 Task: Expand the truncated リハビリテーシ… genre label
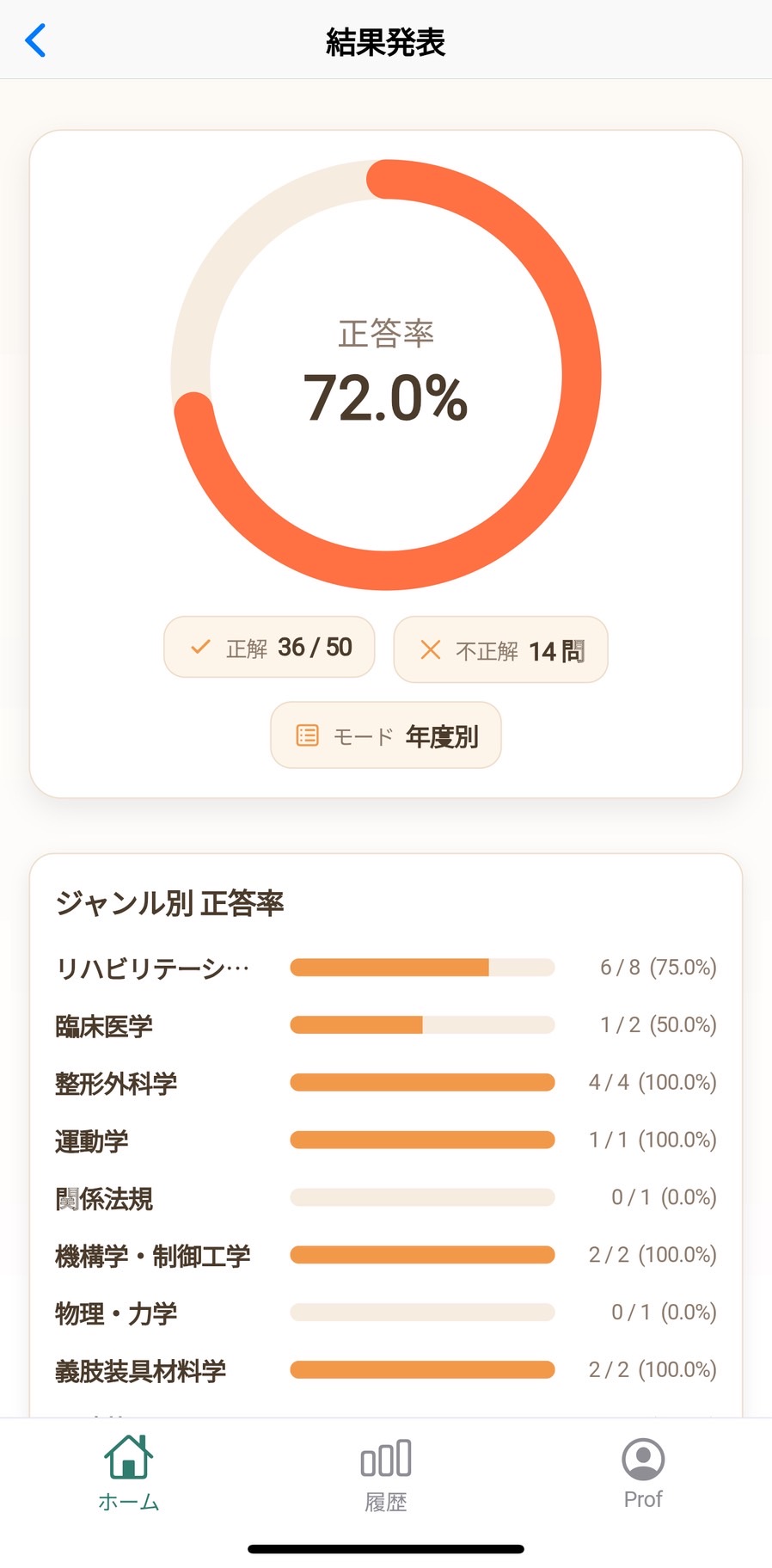click(153, 967)
